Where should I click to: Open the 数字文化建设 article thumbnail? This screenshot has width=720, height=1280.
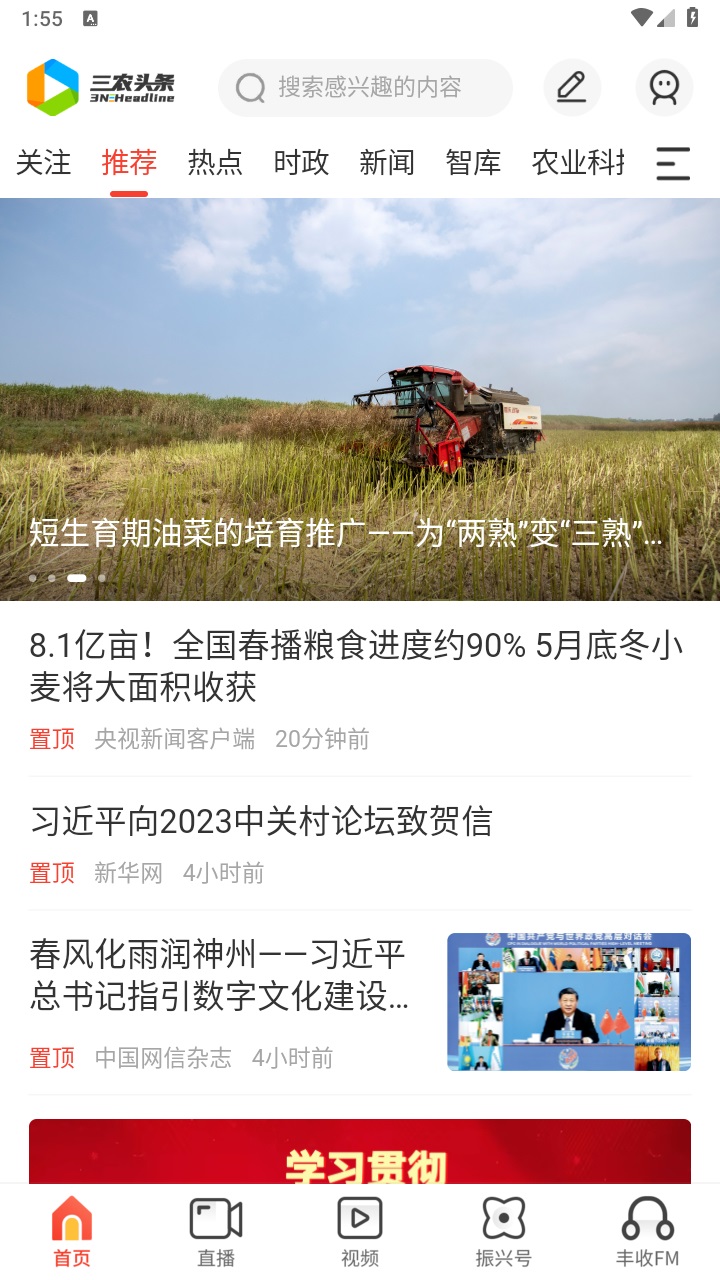point(569,1001)
